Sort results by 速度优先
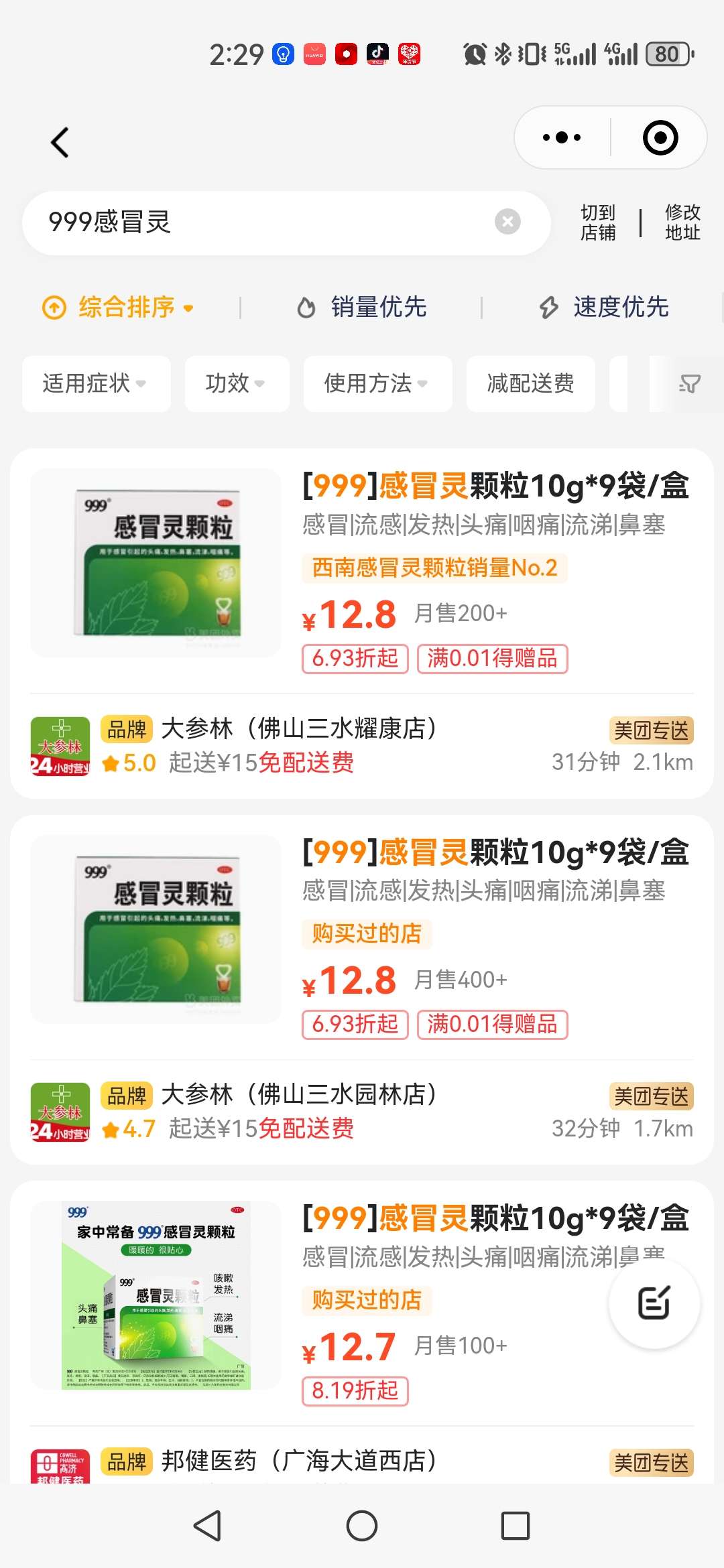 pos(604,307)
